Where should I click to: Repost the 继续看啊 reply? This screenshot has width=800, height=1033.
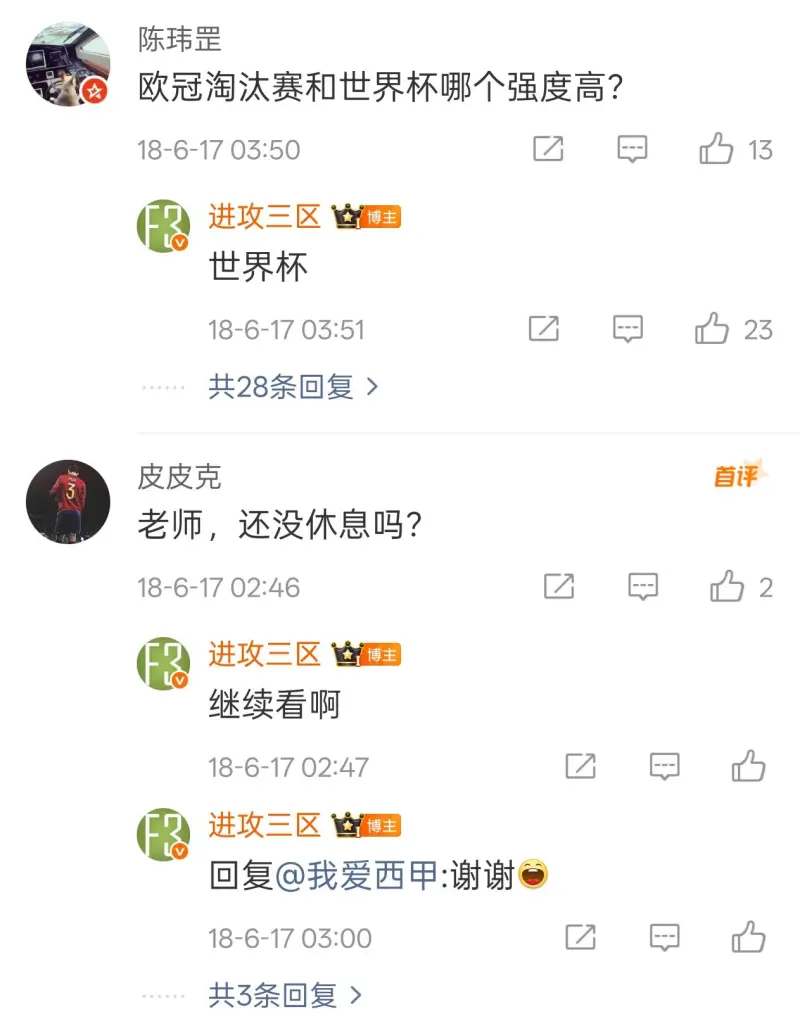[581, 767]
